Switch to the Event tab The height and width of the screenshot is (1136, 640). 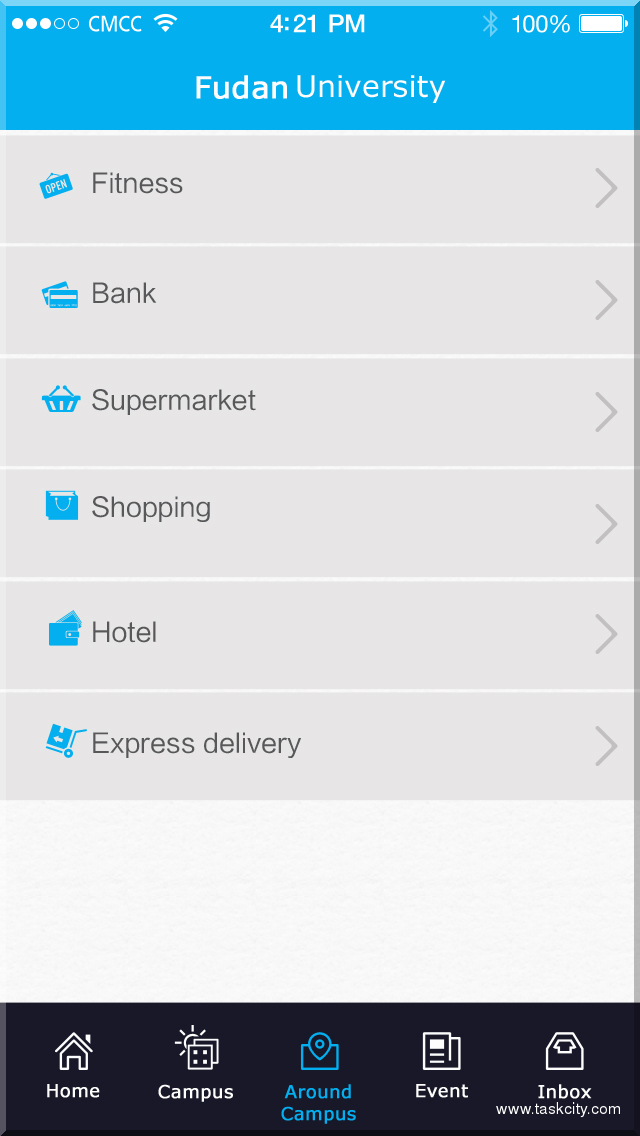tap(441, 1066)
